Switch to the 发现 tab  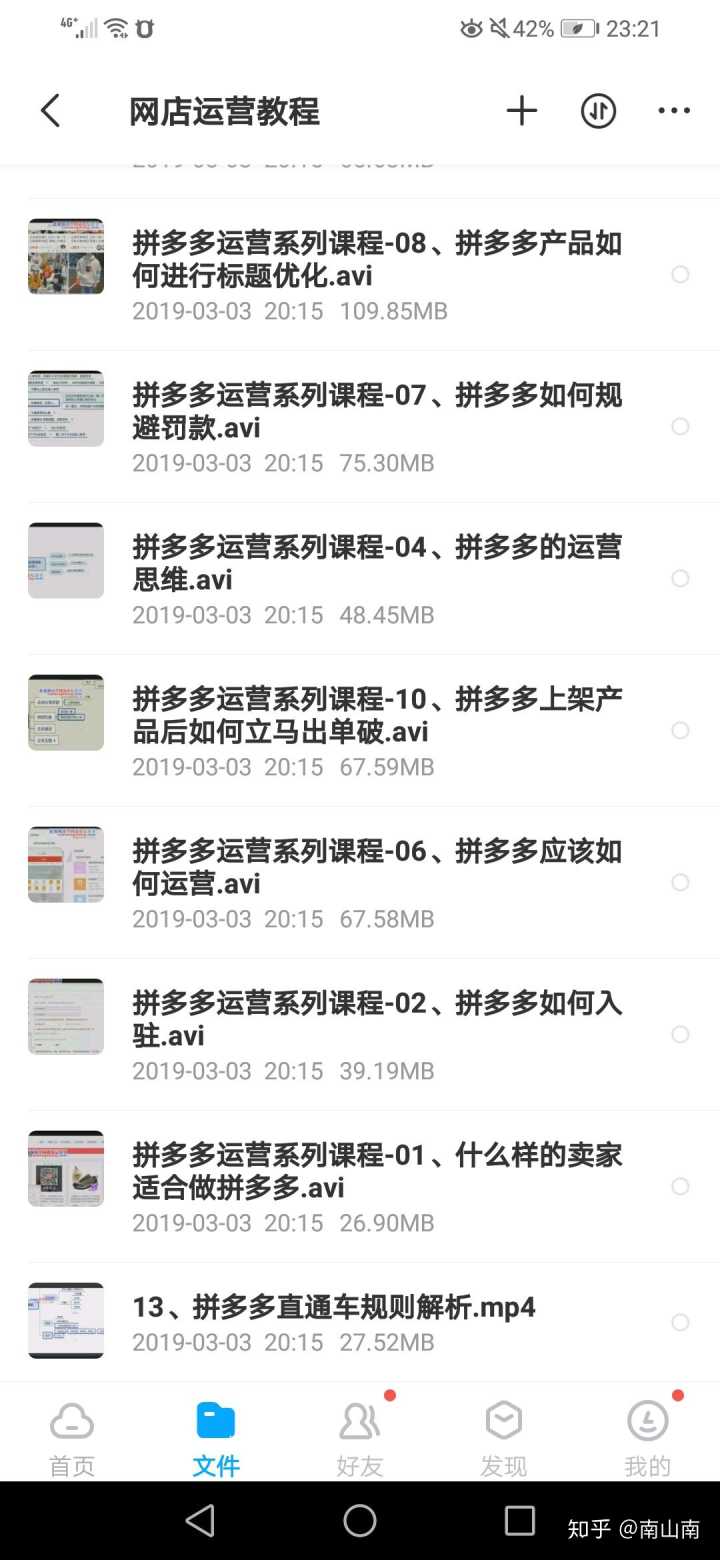coord(503,1436)
